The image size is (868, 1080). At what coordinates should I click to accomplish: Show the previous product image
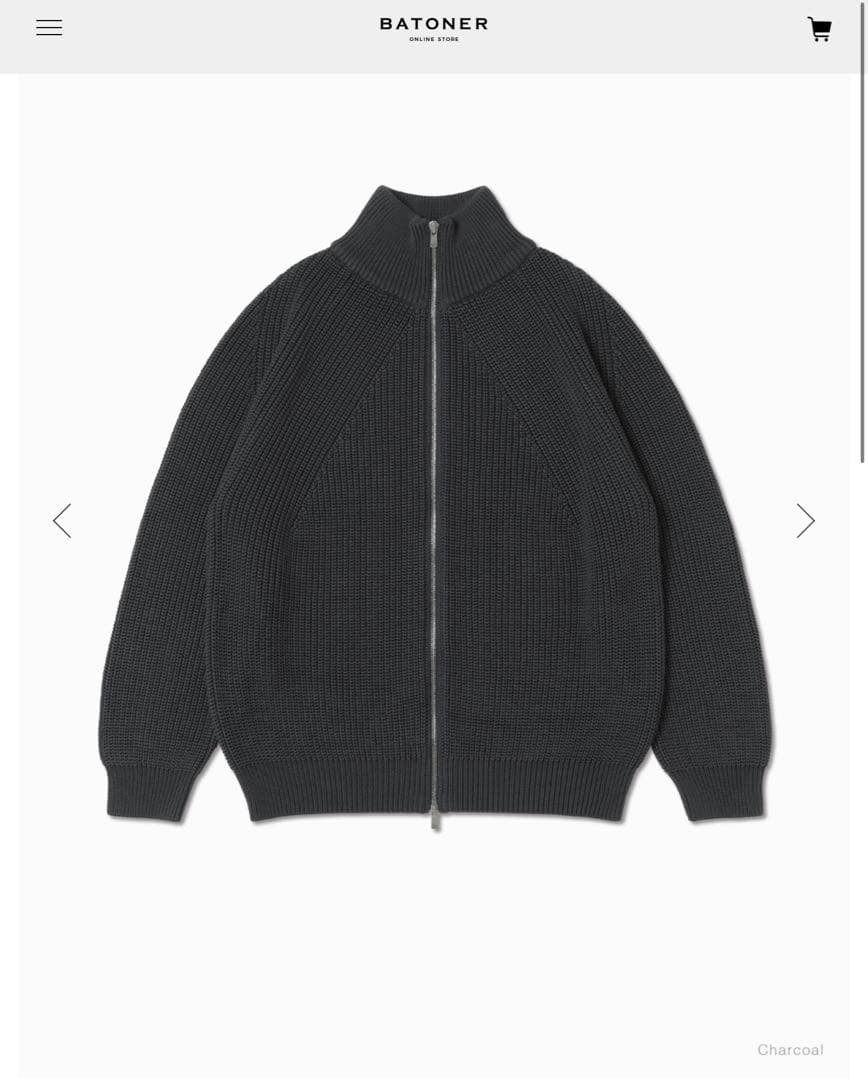click(x=62, y=521)
